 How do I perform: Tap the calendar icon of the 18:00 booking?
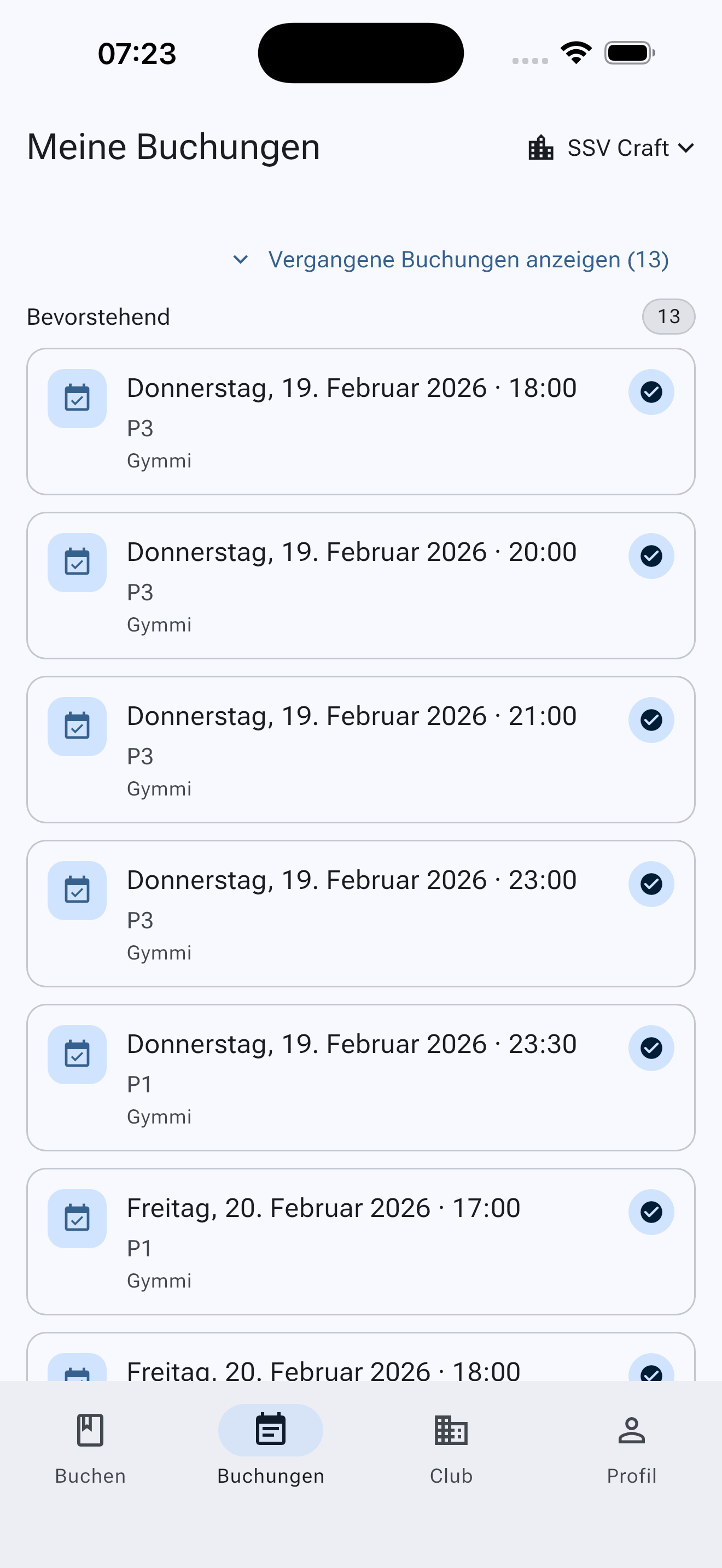point(77,399)
